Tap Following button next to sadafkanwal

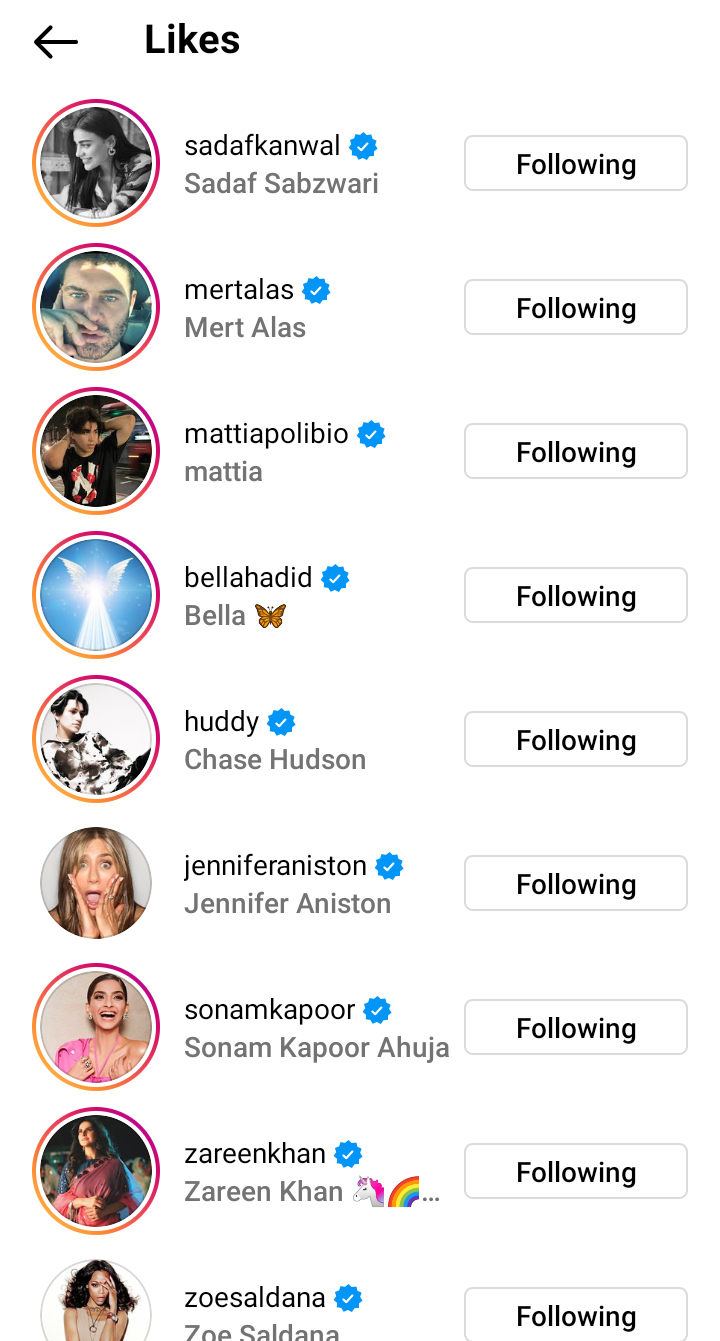(575, 164)
